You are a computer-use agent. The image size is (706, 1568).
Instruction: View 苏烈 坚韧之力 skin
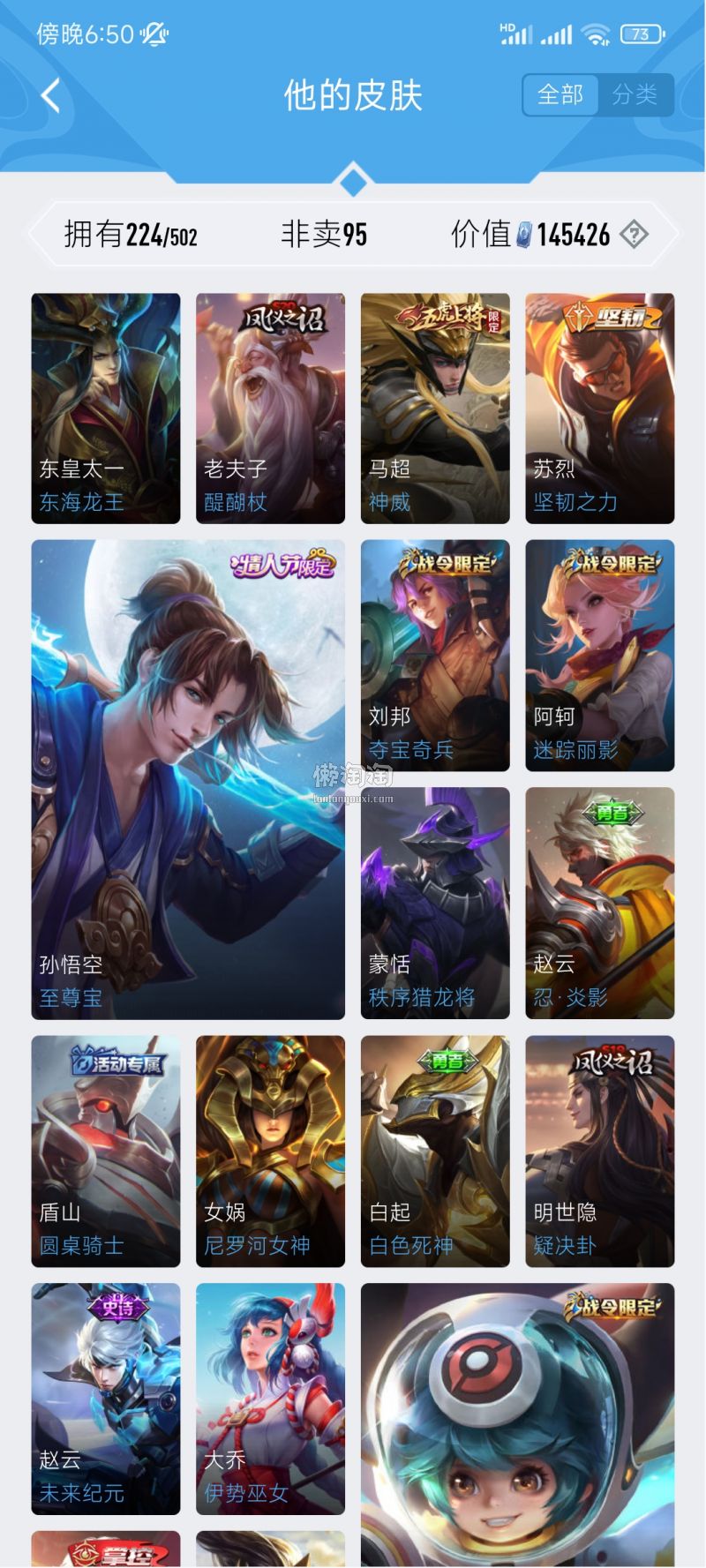600,408
